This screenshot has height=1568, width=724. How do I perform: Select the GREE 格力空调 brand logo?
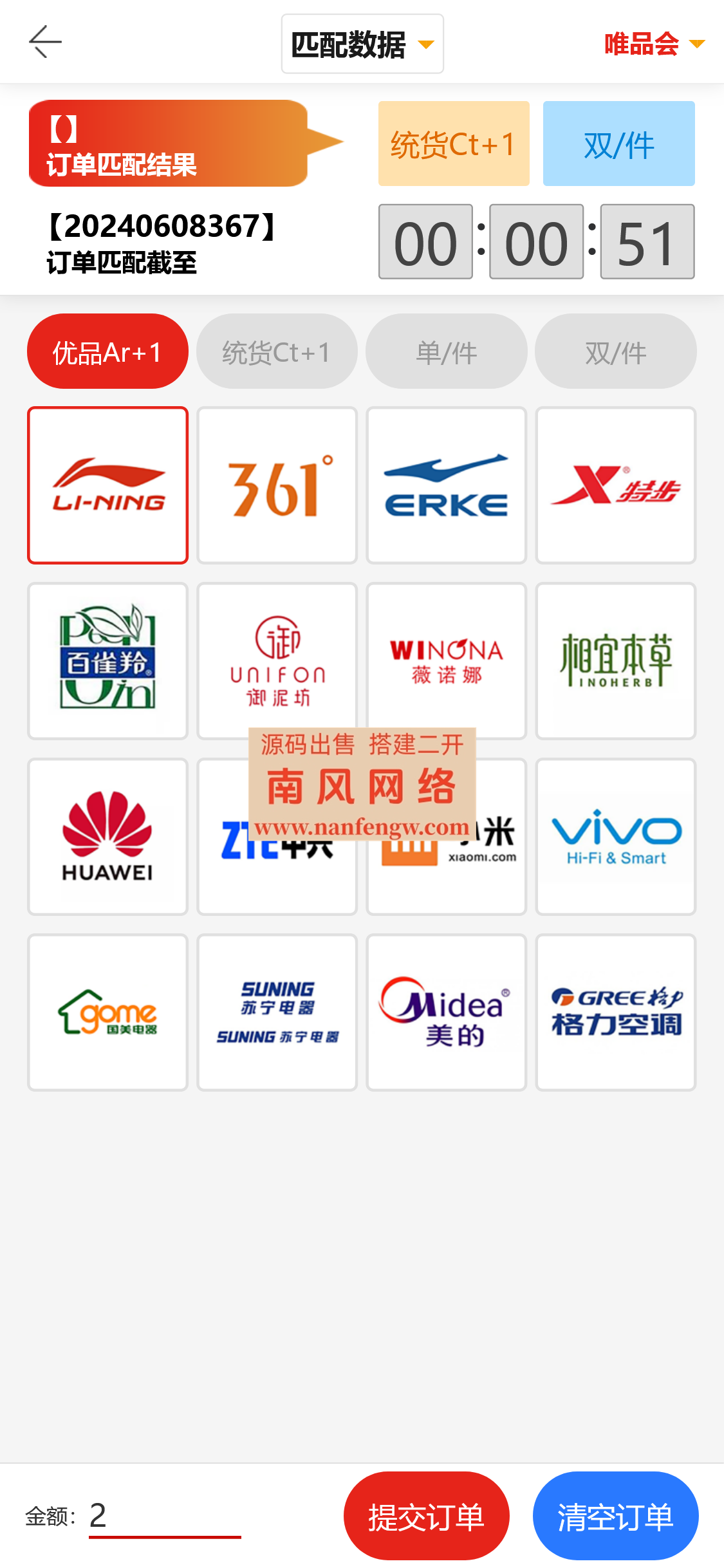(x=615, y=1013)
